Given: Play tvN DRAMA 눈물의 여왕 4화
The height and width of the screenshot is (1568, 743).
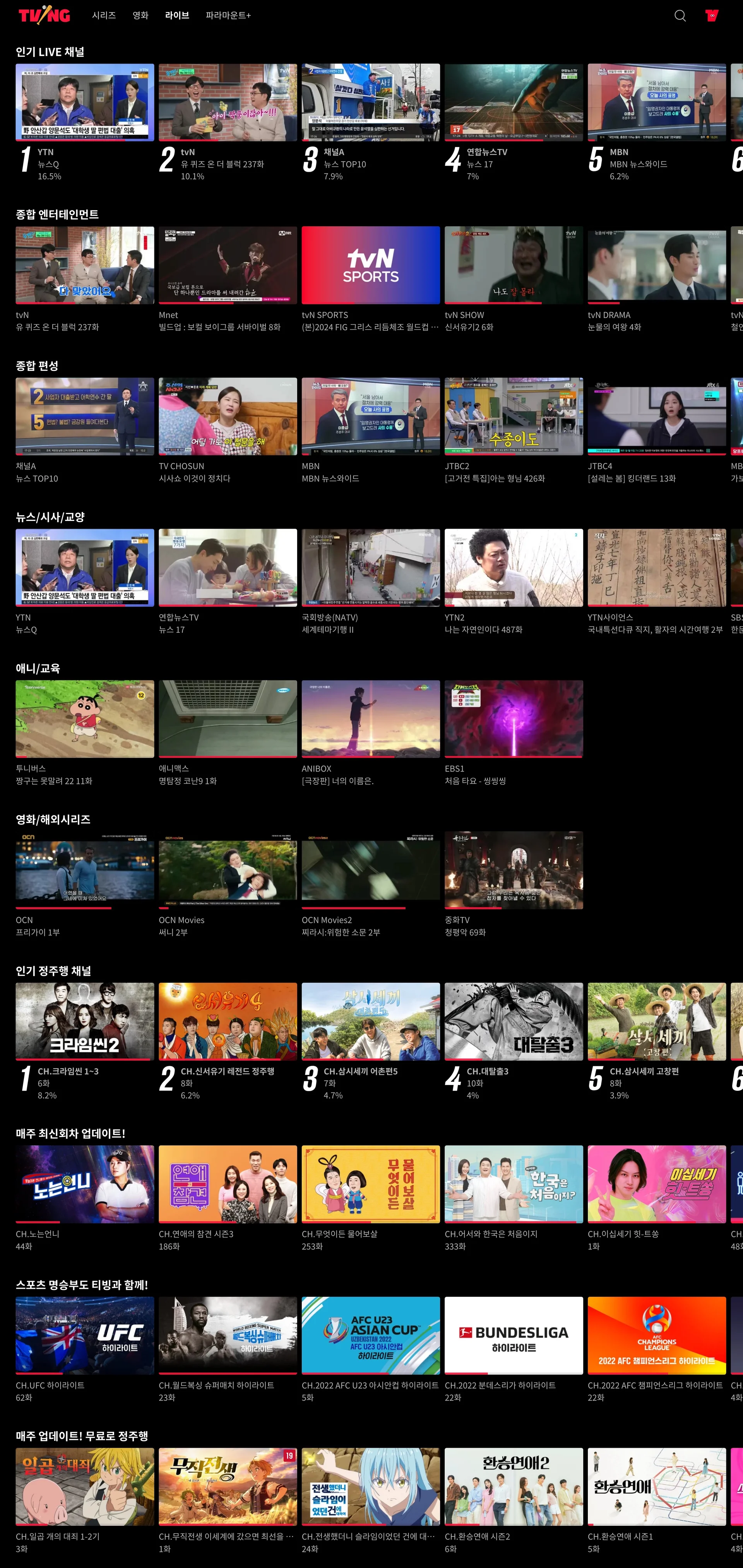Looking at the screenshot, I should click(657, 265).
